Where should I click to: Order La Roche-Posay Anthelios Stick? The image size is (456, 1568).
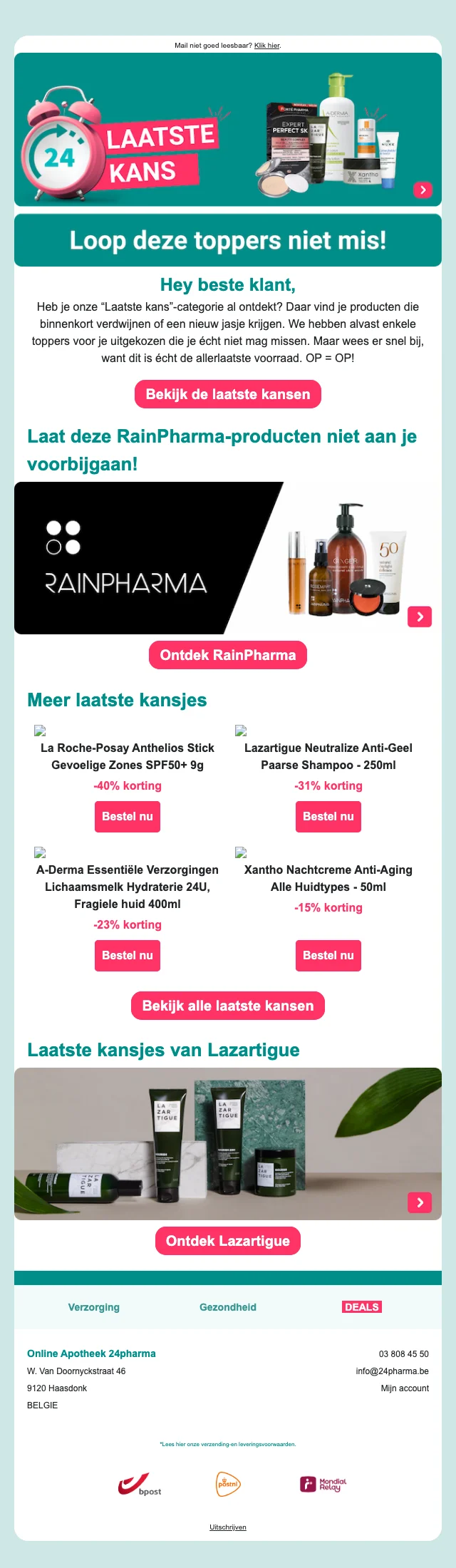(128, 817)
